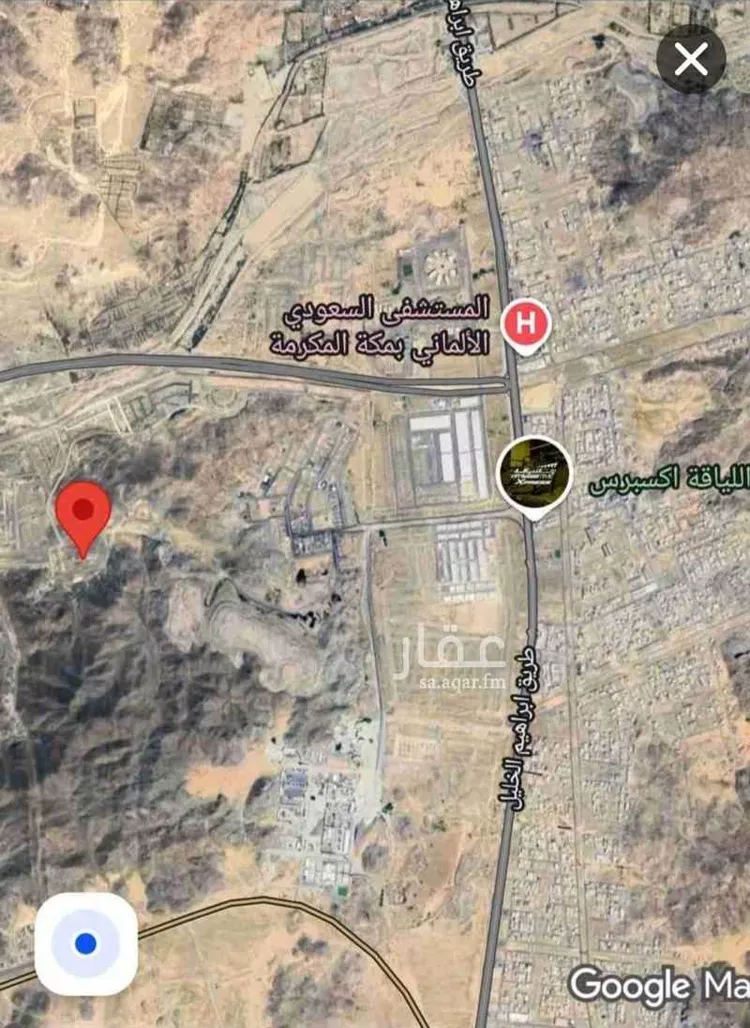Open the اللياقة اكسبرس place marker
The image size is (750, 1028).
click(x=535, y=474)
